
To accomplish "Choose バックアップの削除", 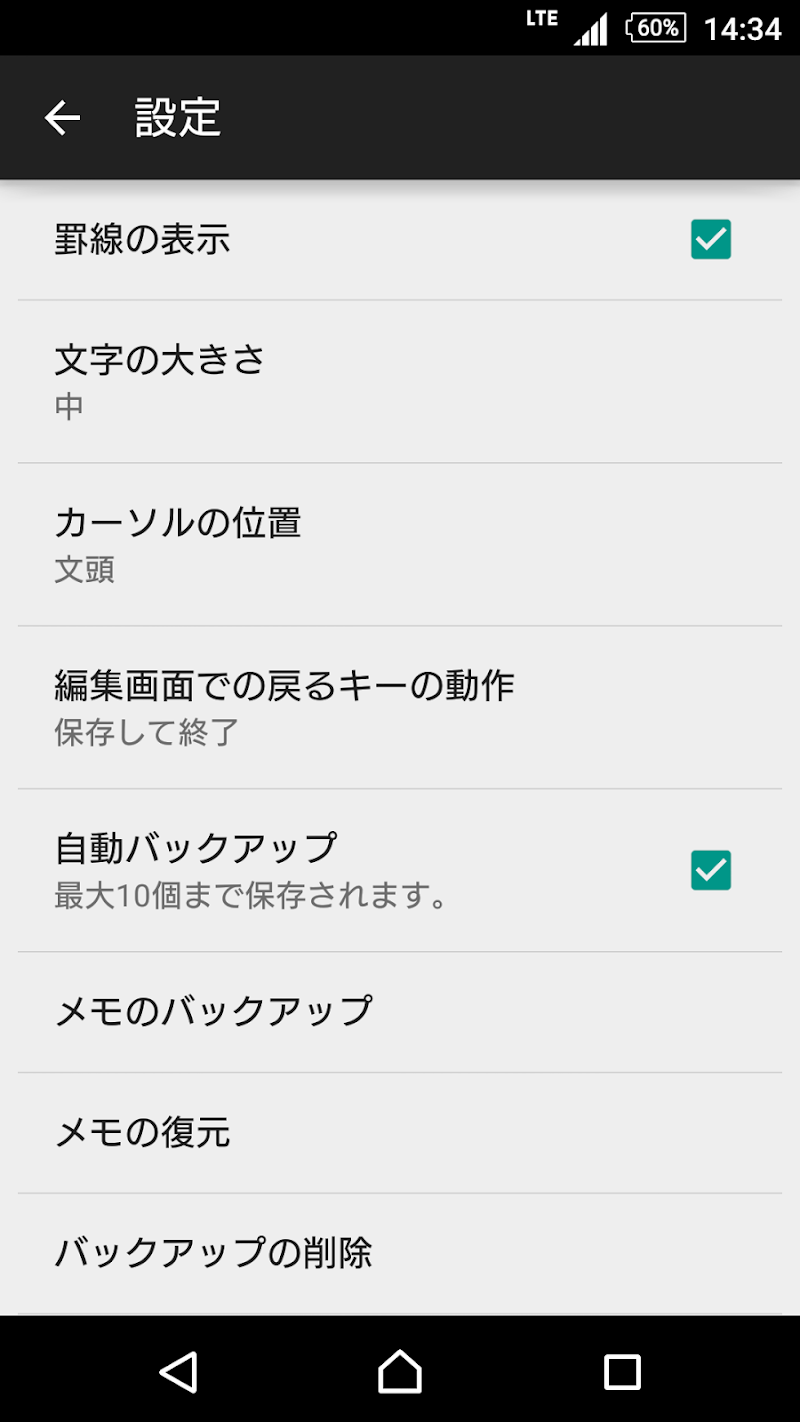I will pyautogui.click(x=400, y=1252).
